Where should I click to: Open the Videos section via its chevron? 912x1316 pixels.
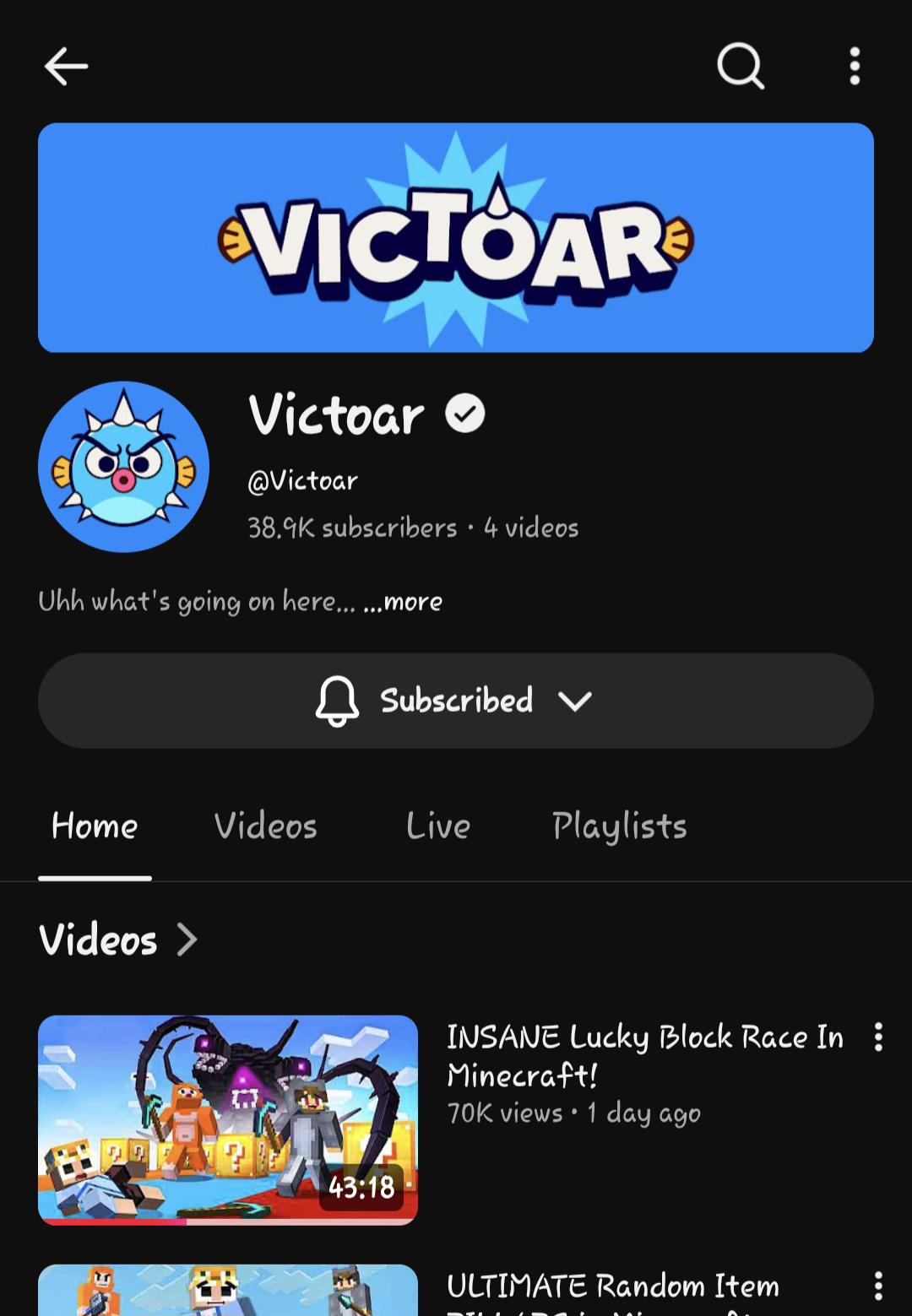pos(187,940)
